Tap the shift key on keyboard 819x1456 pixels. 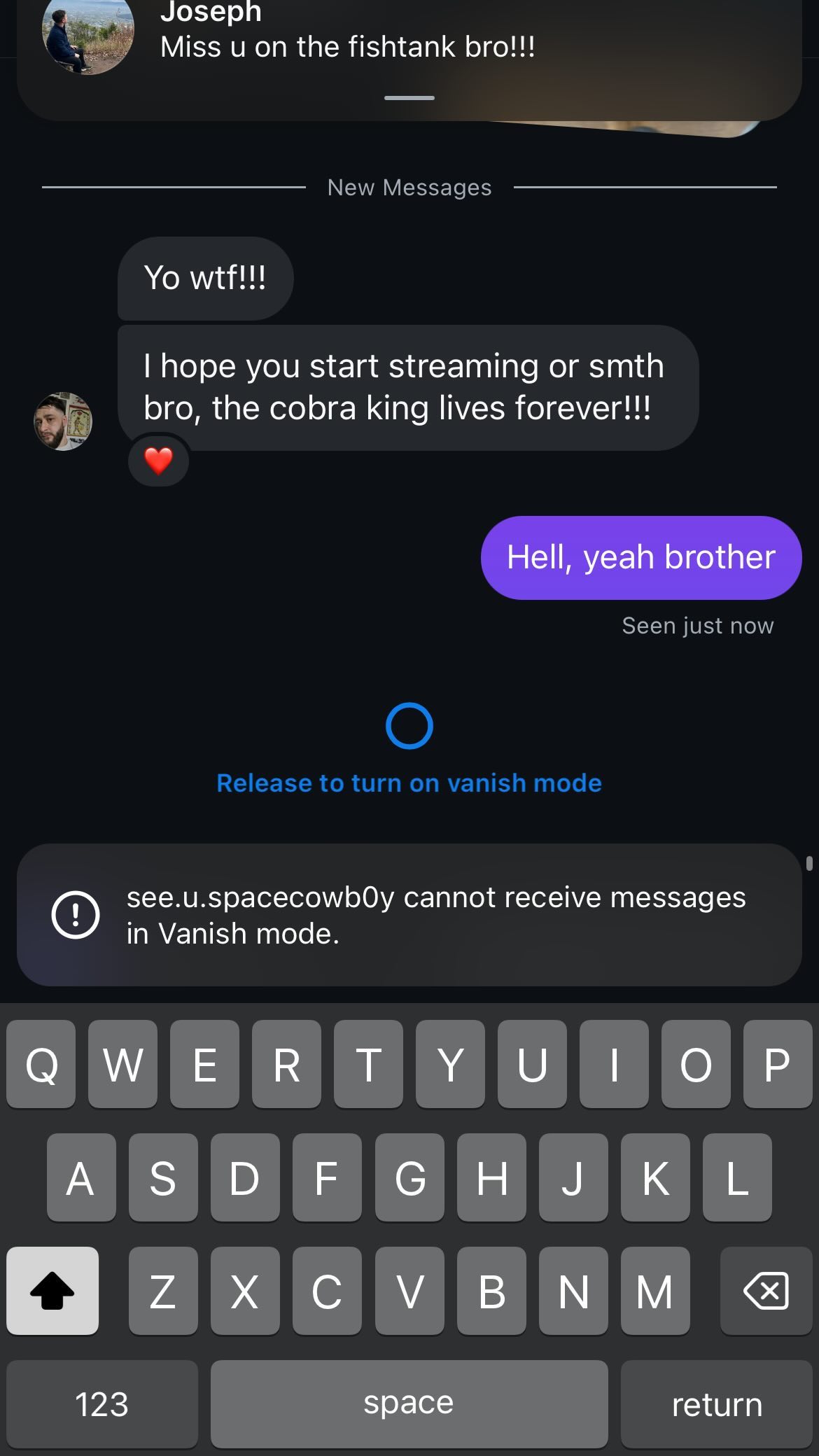(52, 1291)
